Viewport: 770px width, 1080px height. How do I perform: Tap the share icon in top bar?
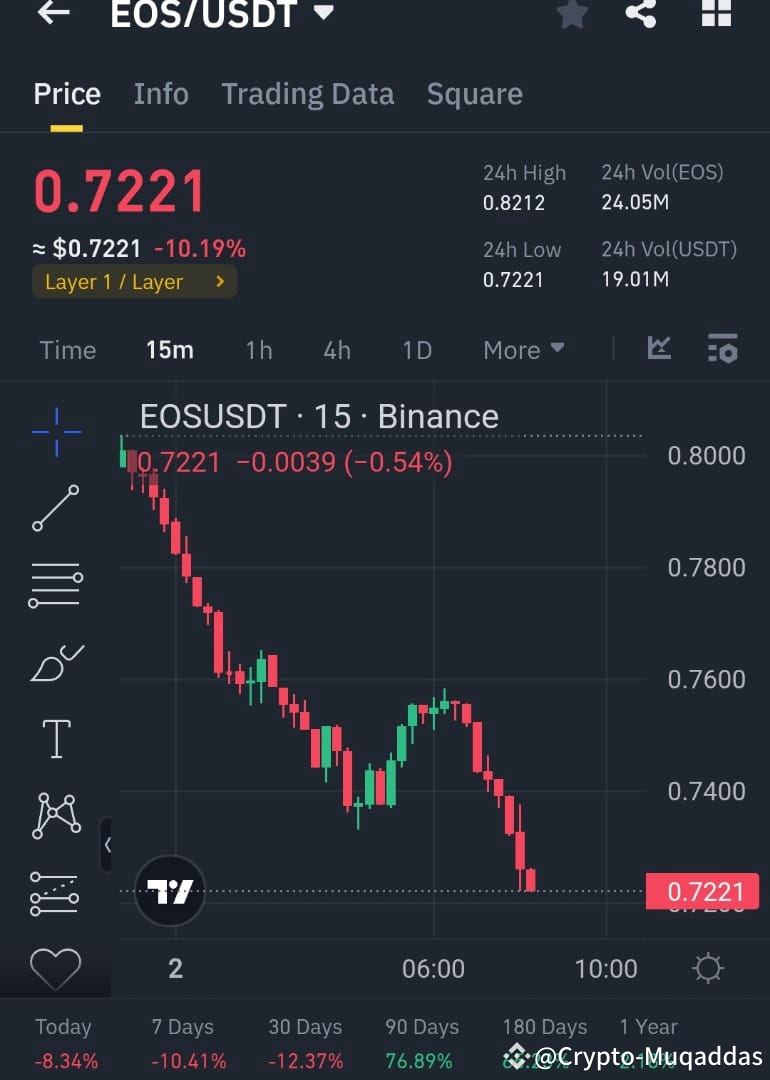(x=641, y=14)
